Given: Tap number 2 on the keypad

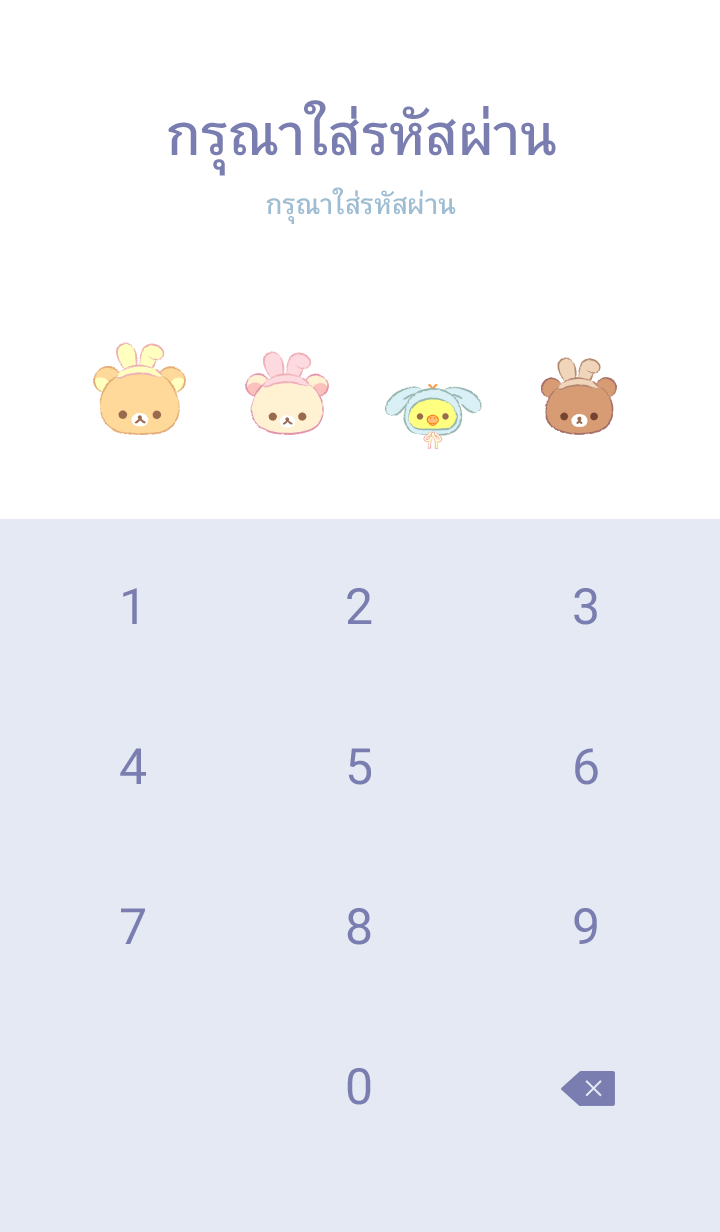Looking at the screenshot, I should coord(359,607).
